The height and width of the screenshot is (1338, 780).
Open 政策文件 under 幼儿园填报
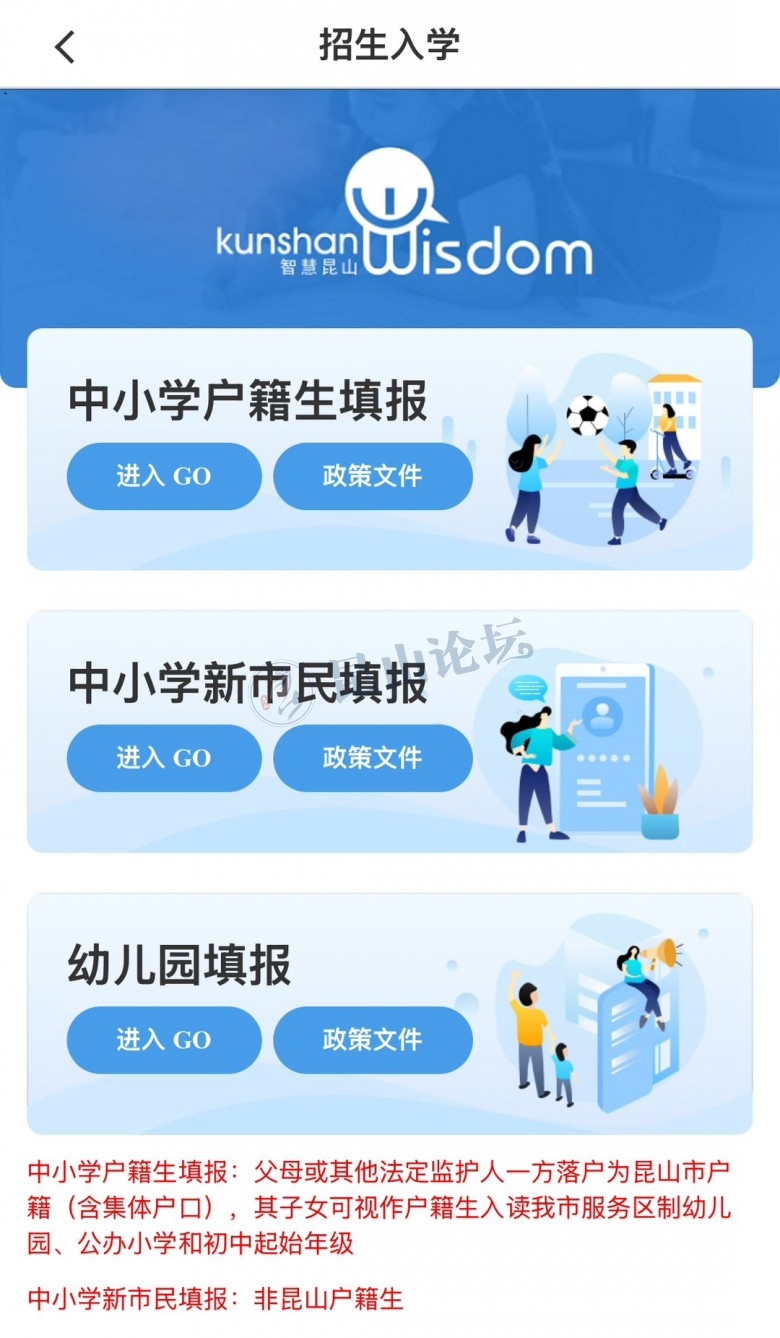pyautogui.click(x=372, y=1040)
